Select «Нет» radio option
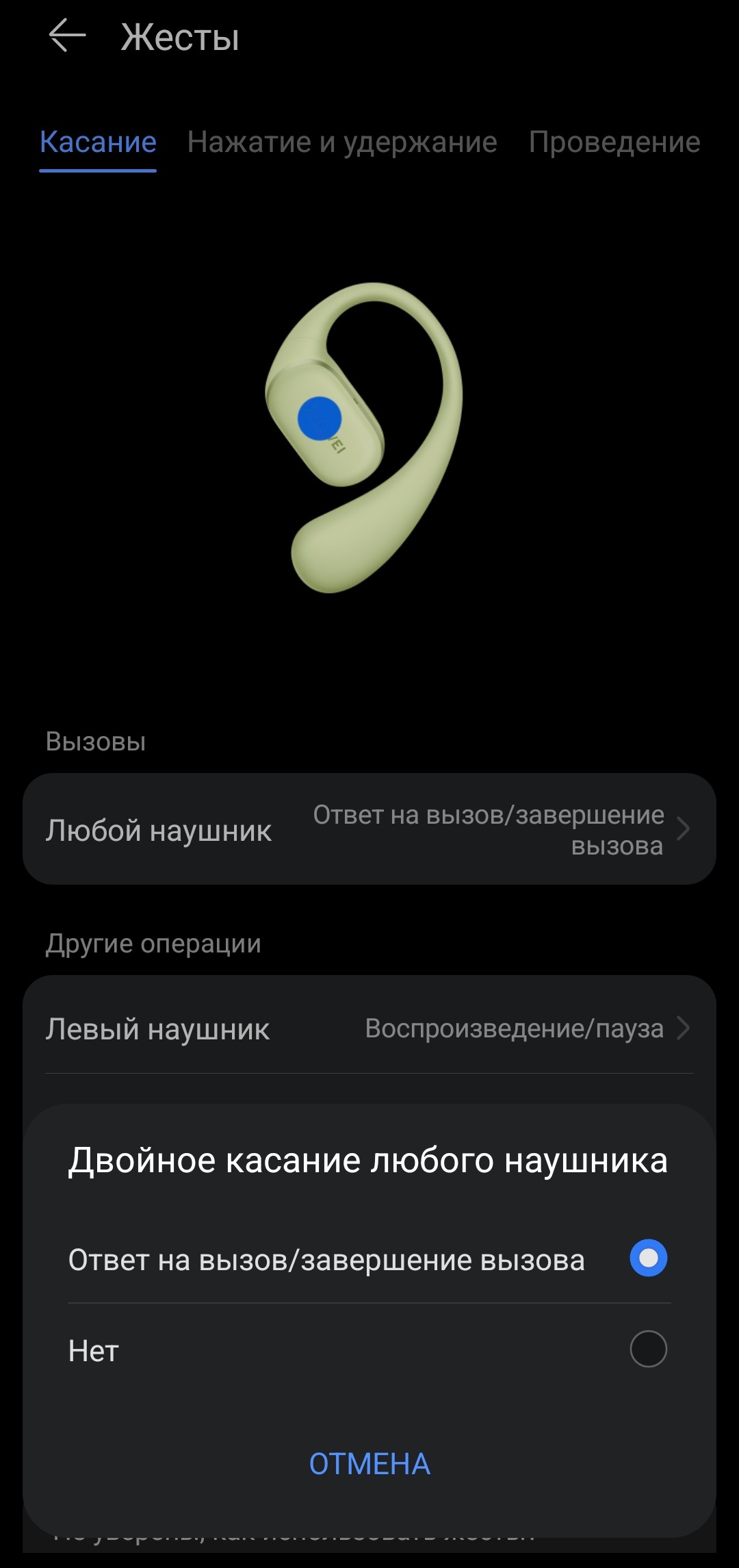 click(x=647, y=1349)
